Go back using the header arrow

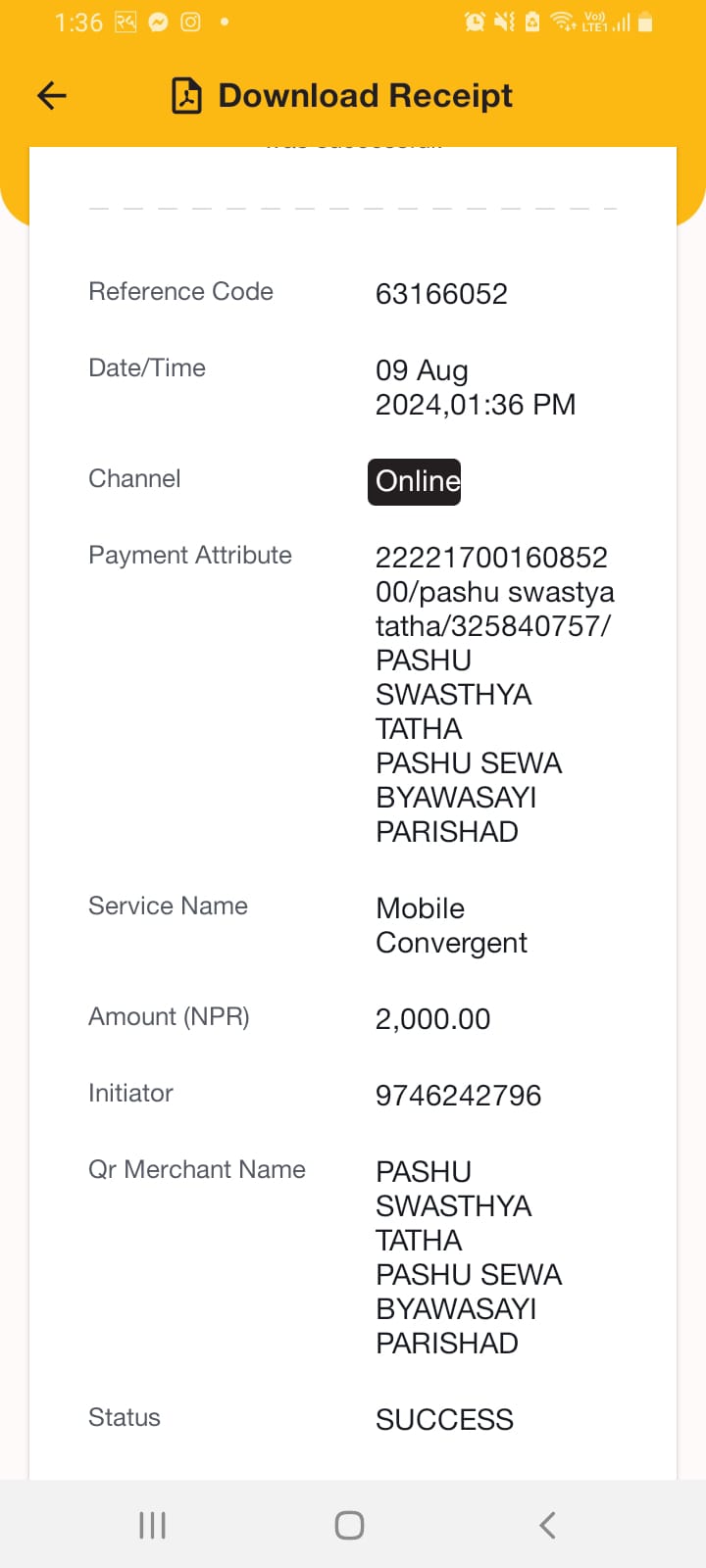(x=51, y=95)
